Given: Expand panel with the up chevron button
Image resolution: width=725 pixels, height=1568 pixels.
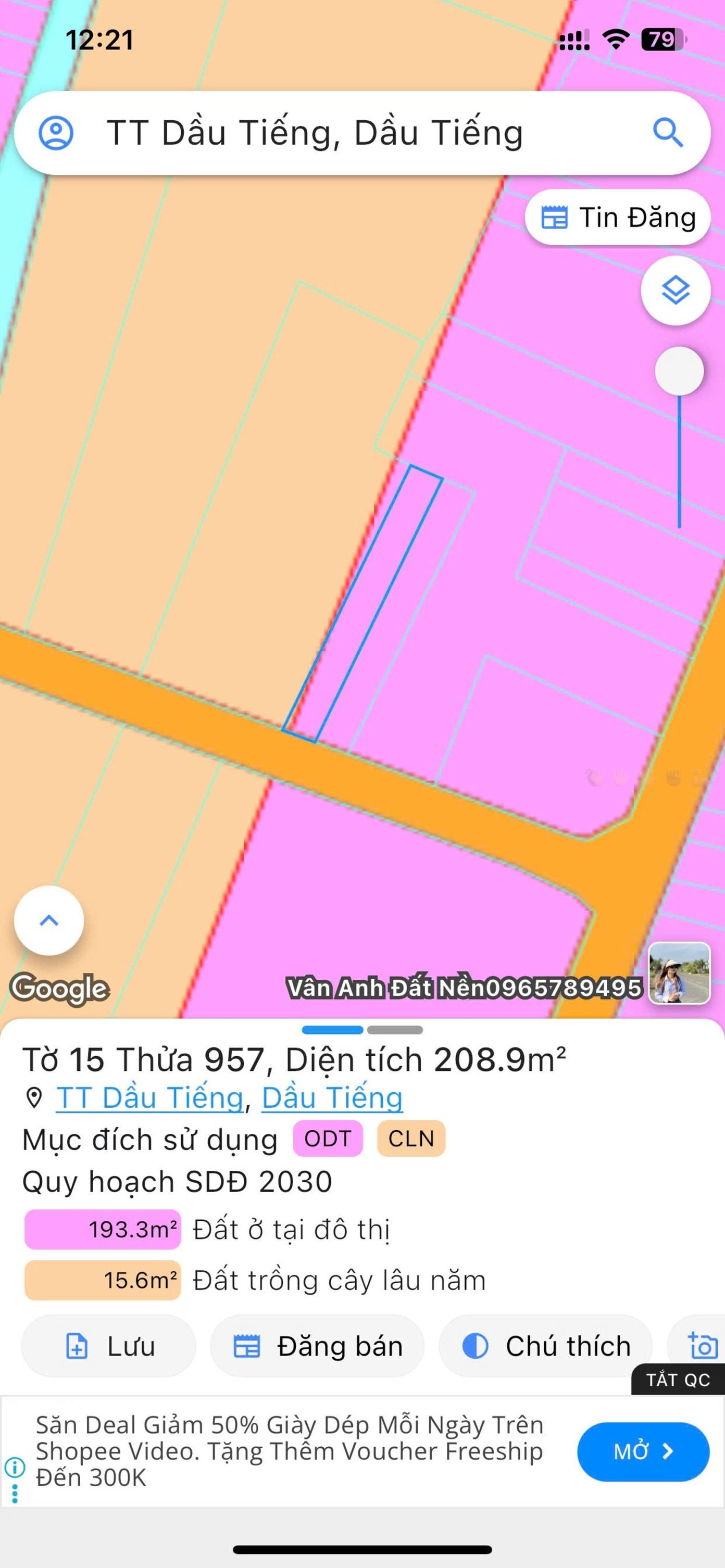Looking at the screenshot, I should [x=49, y=920].
